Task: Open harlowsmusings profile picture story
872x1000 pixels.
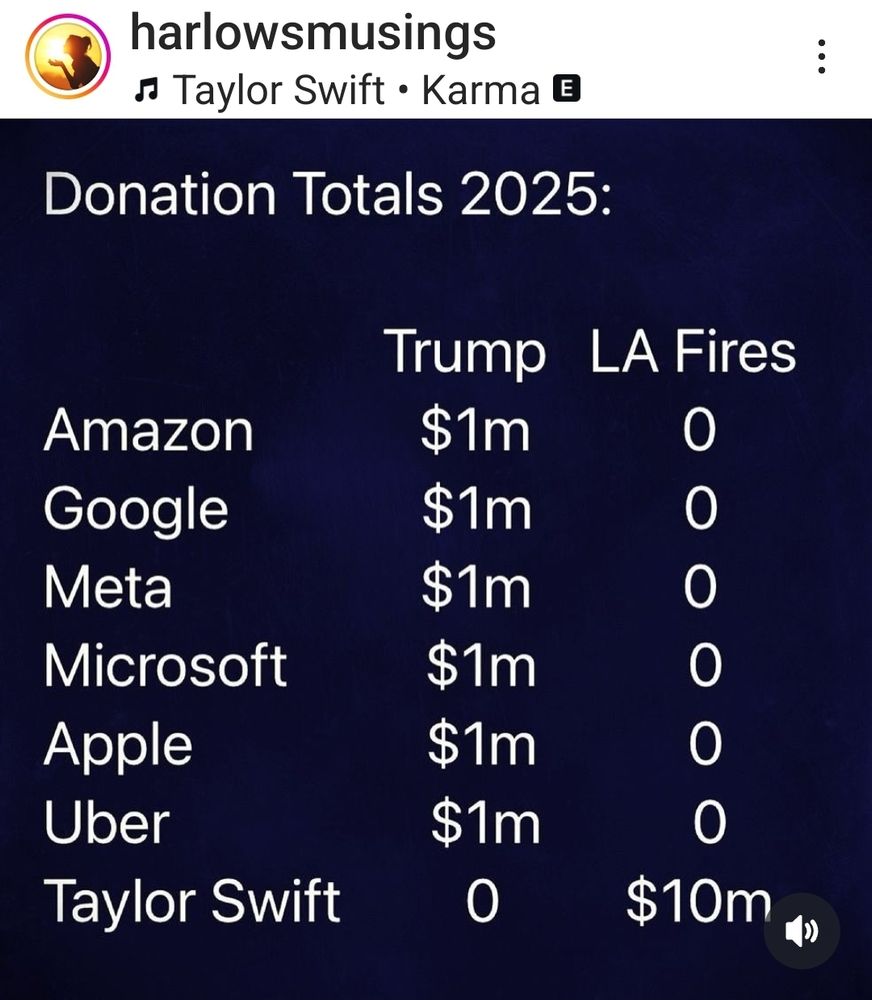Action: click(68, 57)
